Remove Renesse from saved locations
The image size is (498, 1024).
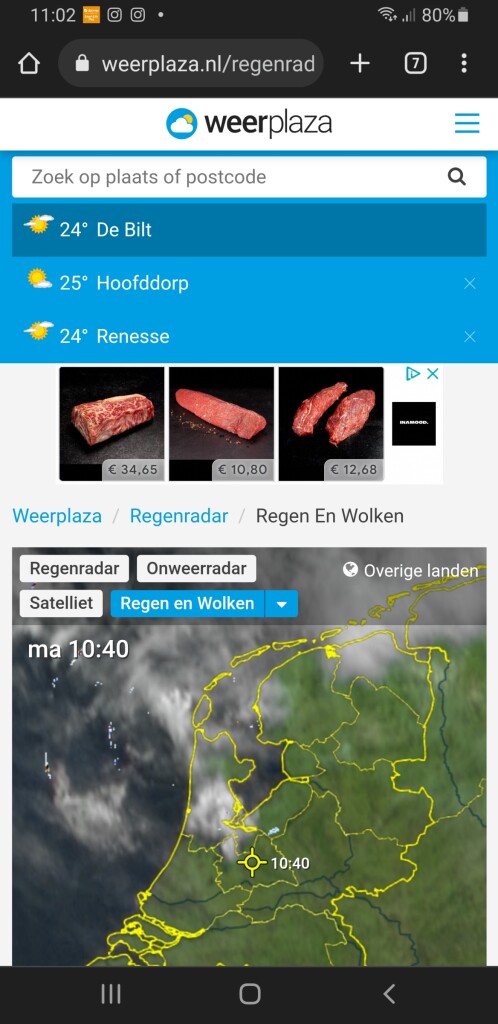pos(469,337)
